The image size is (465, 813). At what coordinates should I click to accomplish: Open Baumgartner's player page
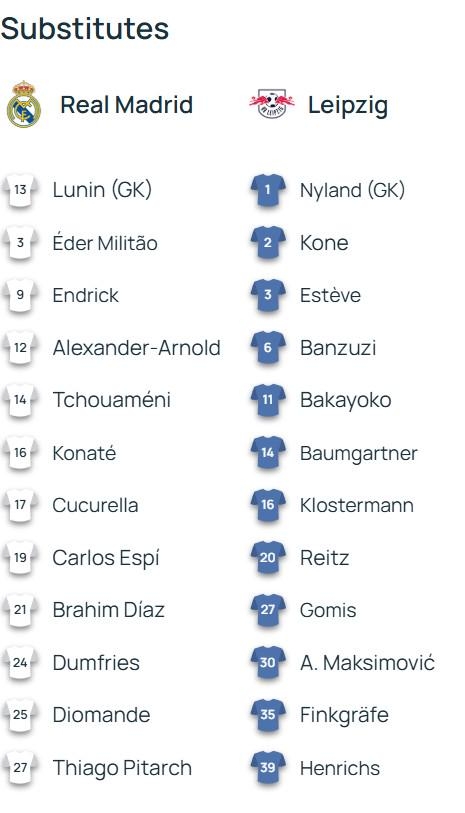tap(359, 453)
